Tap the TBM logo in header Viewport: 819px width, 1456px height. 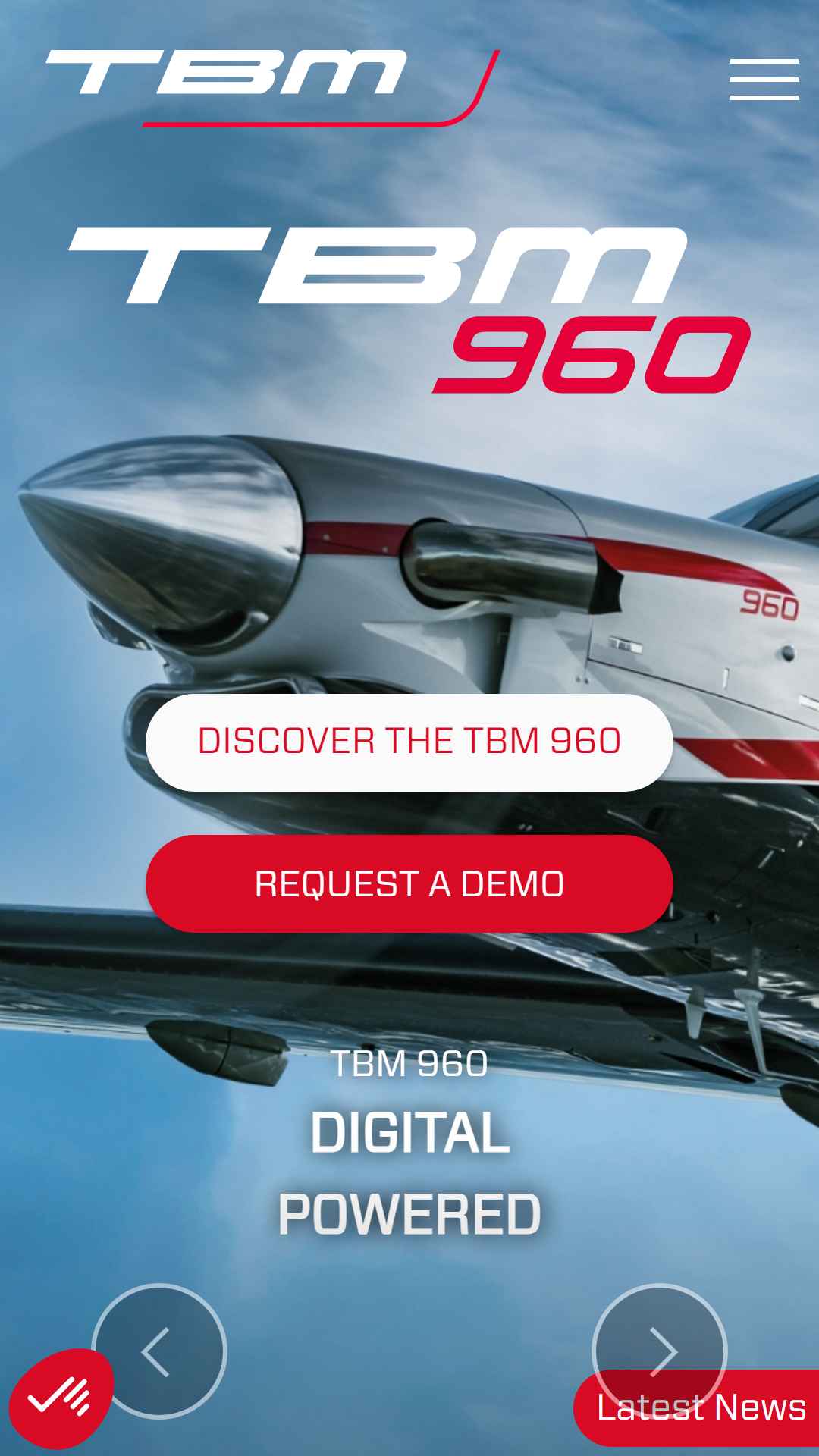tap(272, 88)
